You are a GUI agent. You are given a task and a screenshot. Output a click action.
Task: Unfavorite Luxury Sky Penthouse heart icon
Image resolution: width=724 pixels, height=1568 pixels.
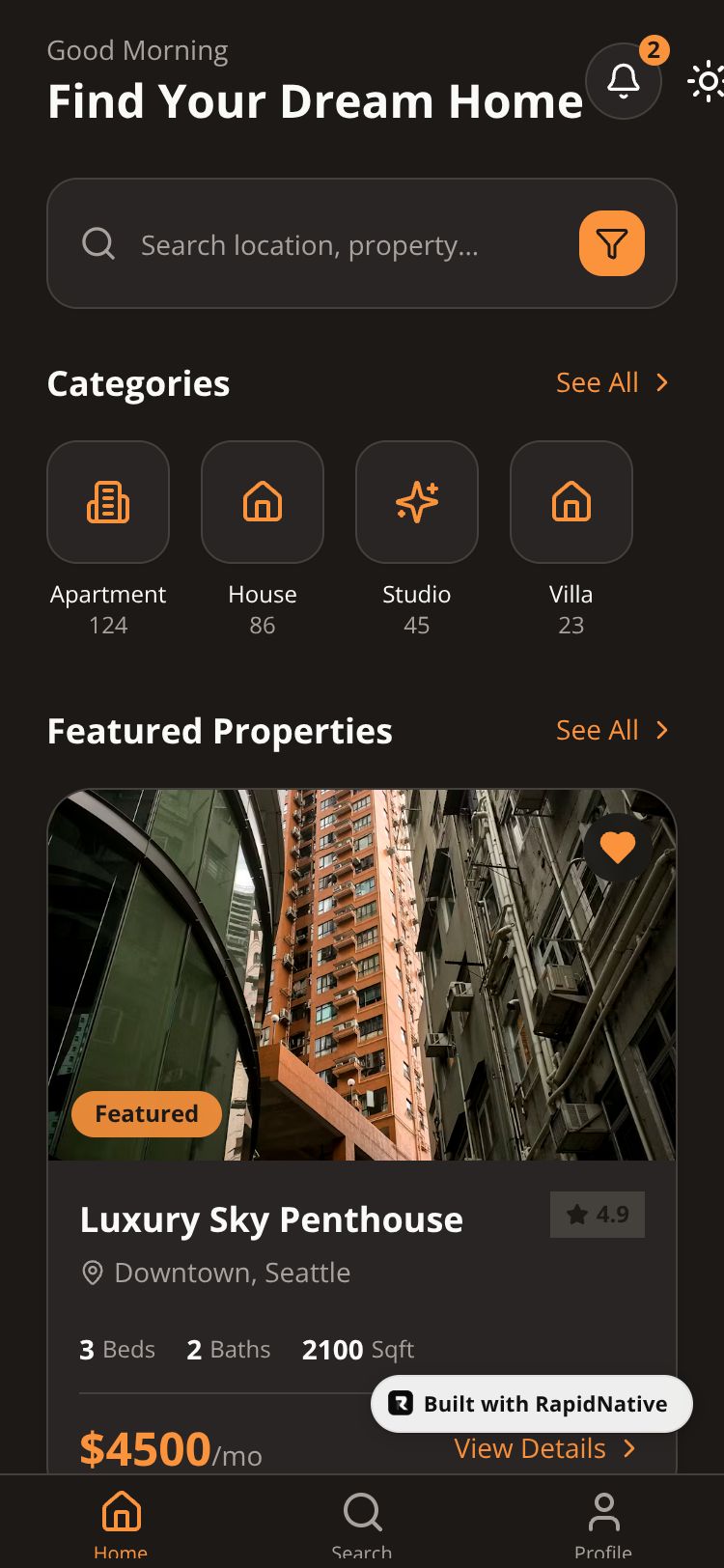pos(618,848)
